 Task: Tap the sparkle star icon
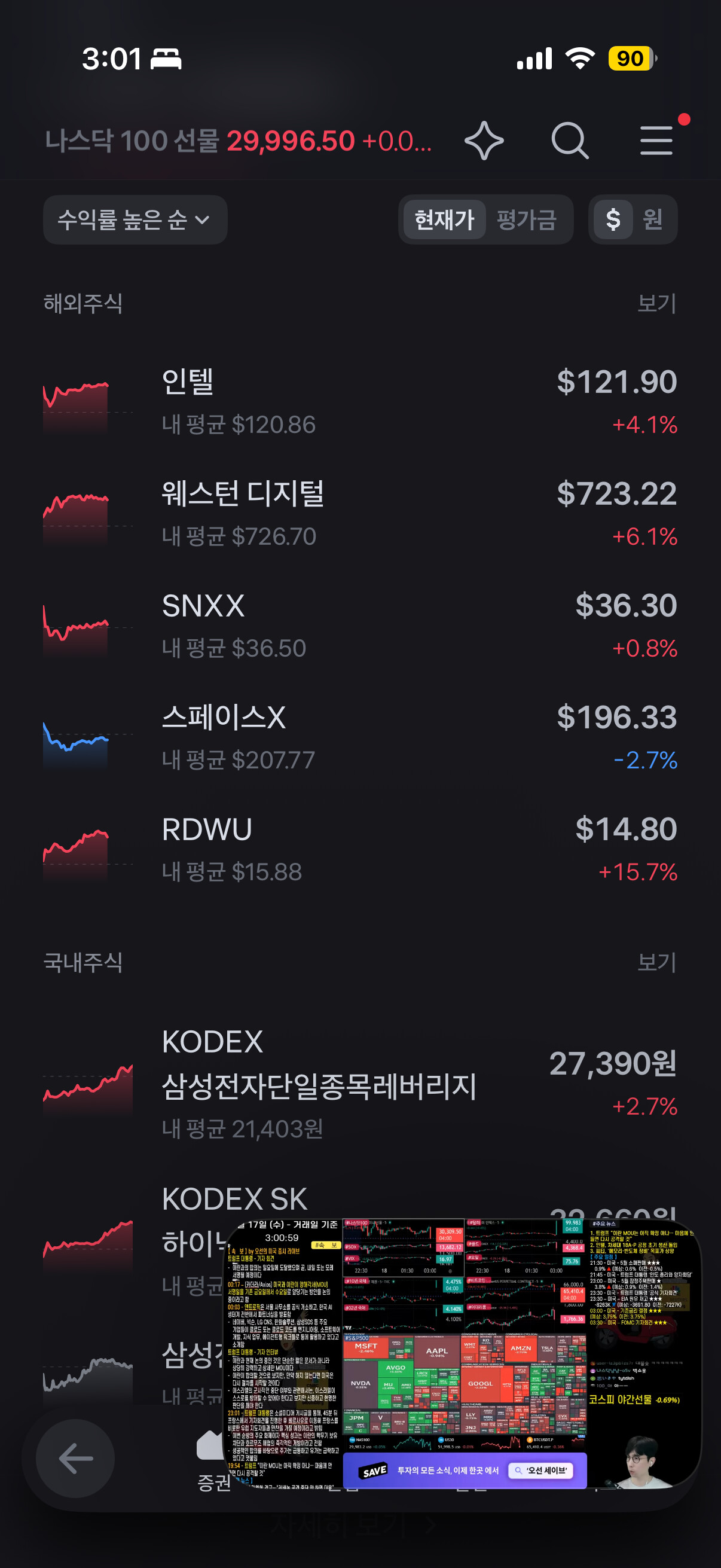tap(484, 141)
